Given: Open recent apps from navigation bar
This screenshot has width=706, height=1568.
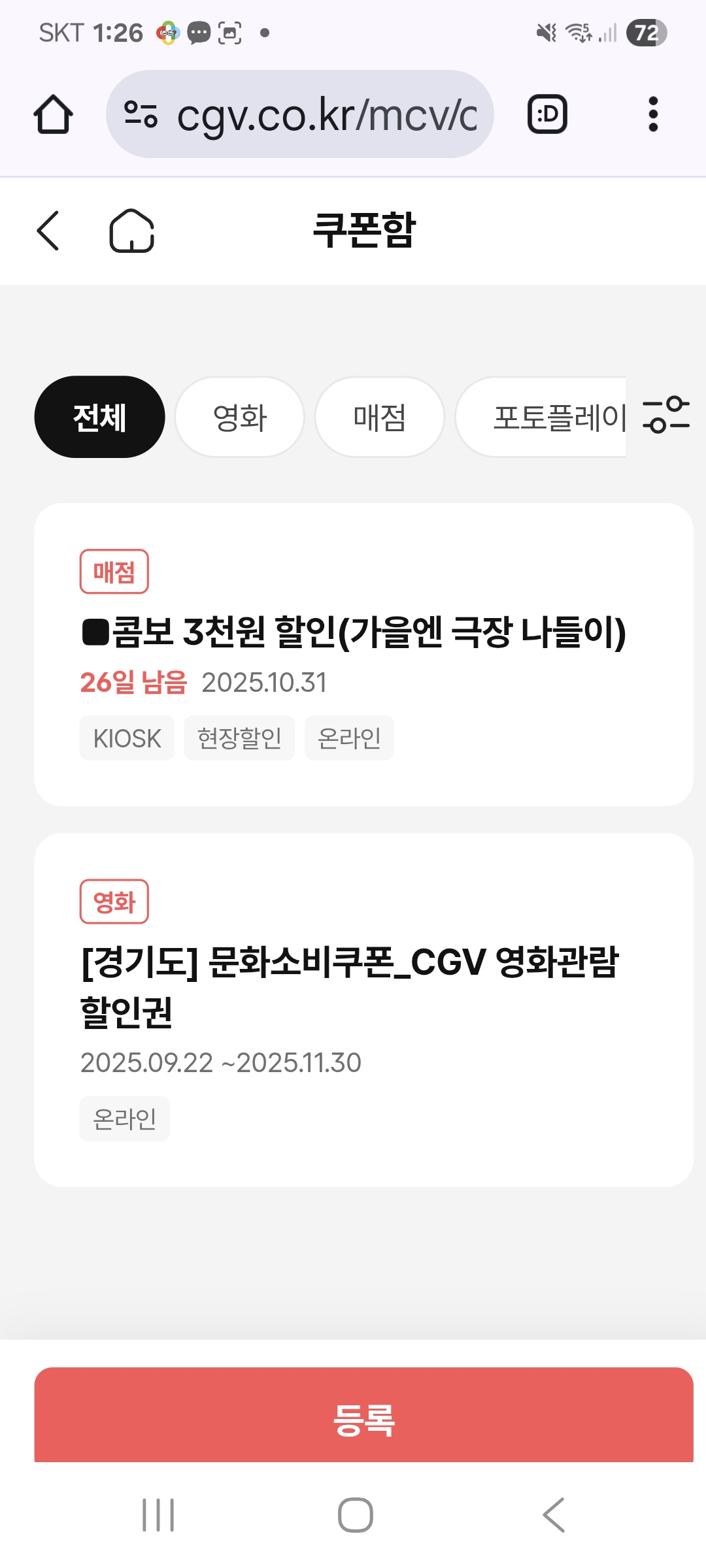Looking at the screenshot, I should 158,1515.
